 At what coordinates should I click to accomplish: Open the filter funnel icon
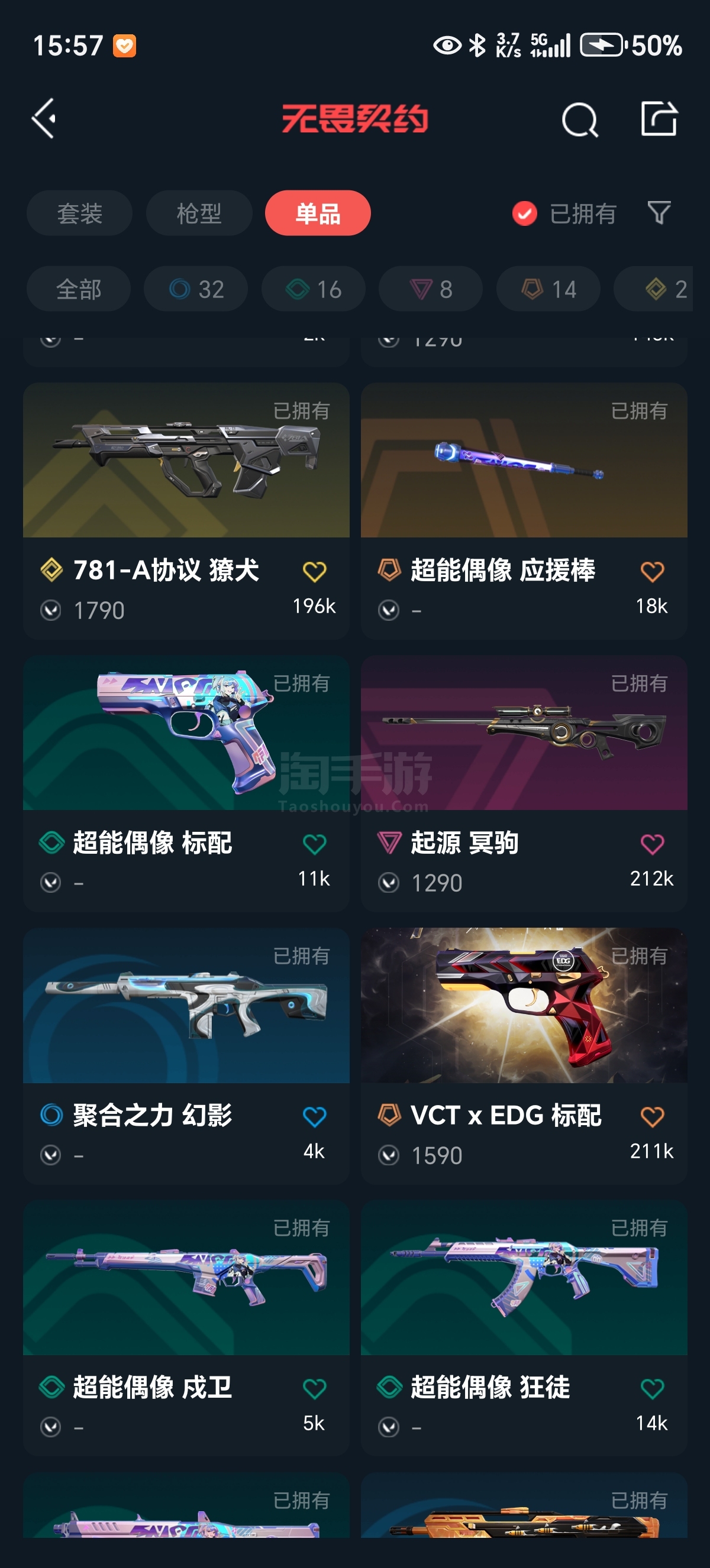659,213
